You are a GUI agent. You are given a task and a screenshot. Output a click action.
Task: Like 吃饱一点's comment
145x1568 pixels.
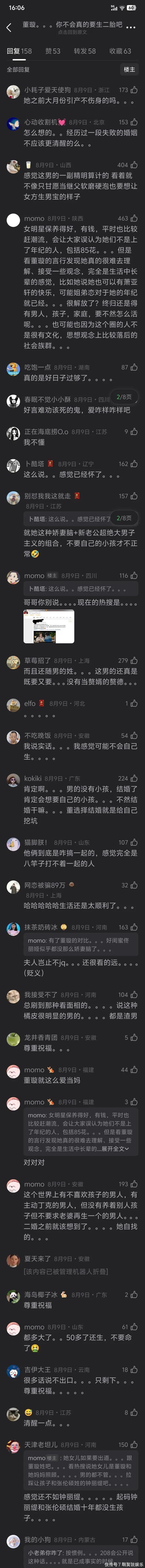click(133, 367)
